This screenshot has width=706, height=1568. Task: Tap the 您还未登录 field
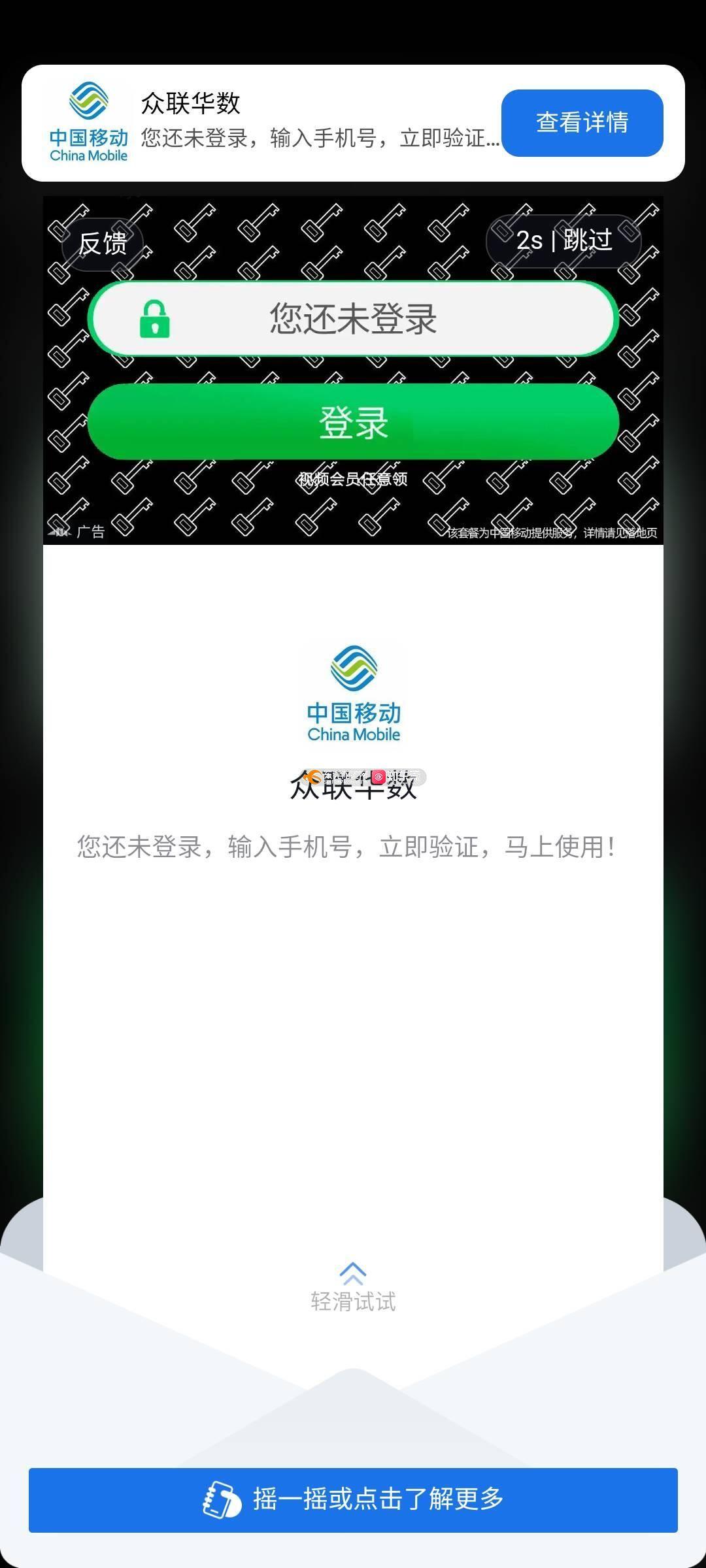pos(353,319)
